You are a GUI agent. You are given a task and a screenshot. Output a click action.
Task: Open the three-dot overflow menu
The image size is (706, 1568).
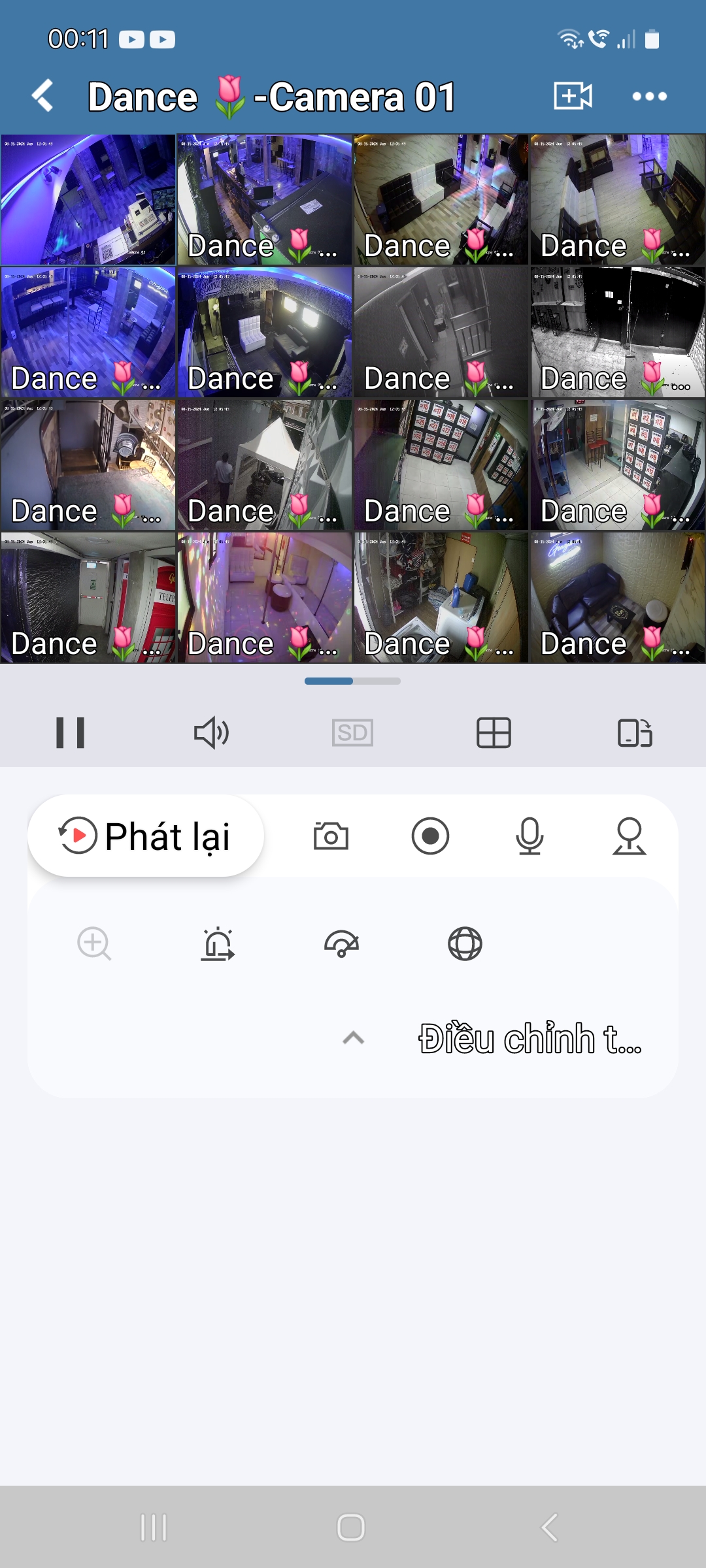click(x=649, y=97)
